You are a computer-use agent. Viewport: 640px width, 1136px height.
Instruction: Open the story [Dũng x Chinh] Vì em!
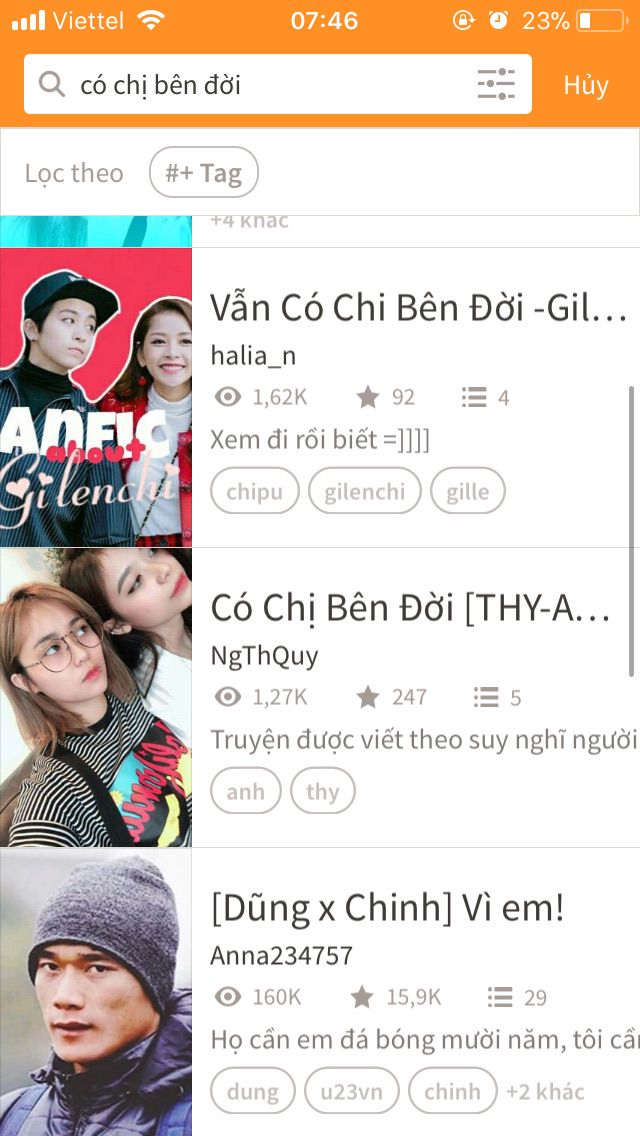pos(388,908)
